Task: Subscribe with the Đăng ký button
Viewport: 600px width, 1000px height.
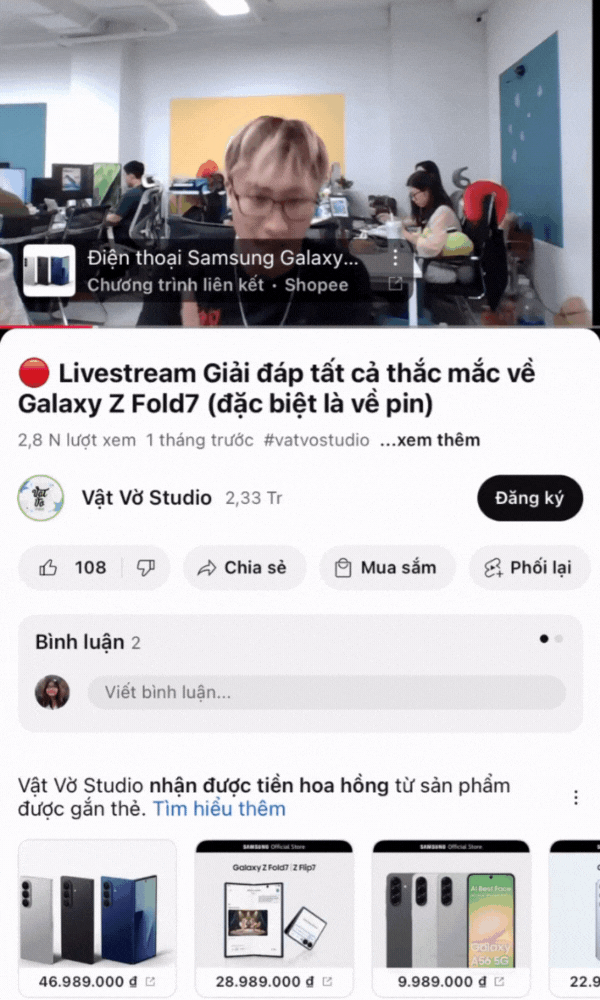Action: (x=529, y=498)
